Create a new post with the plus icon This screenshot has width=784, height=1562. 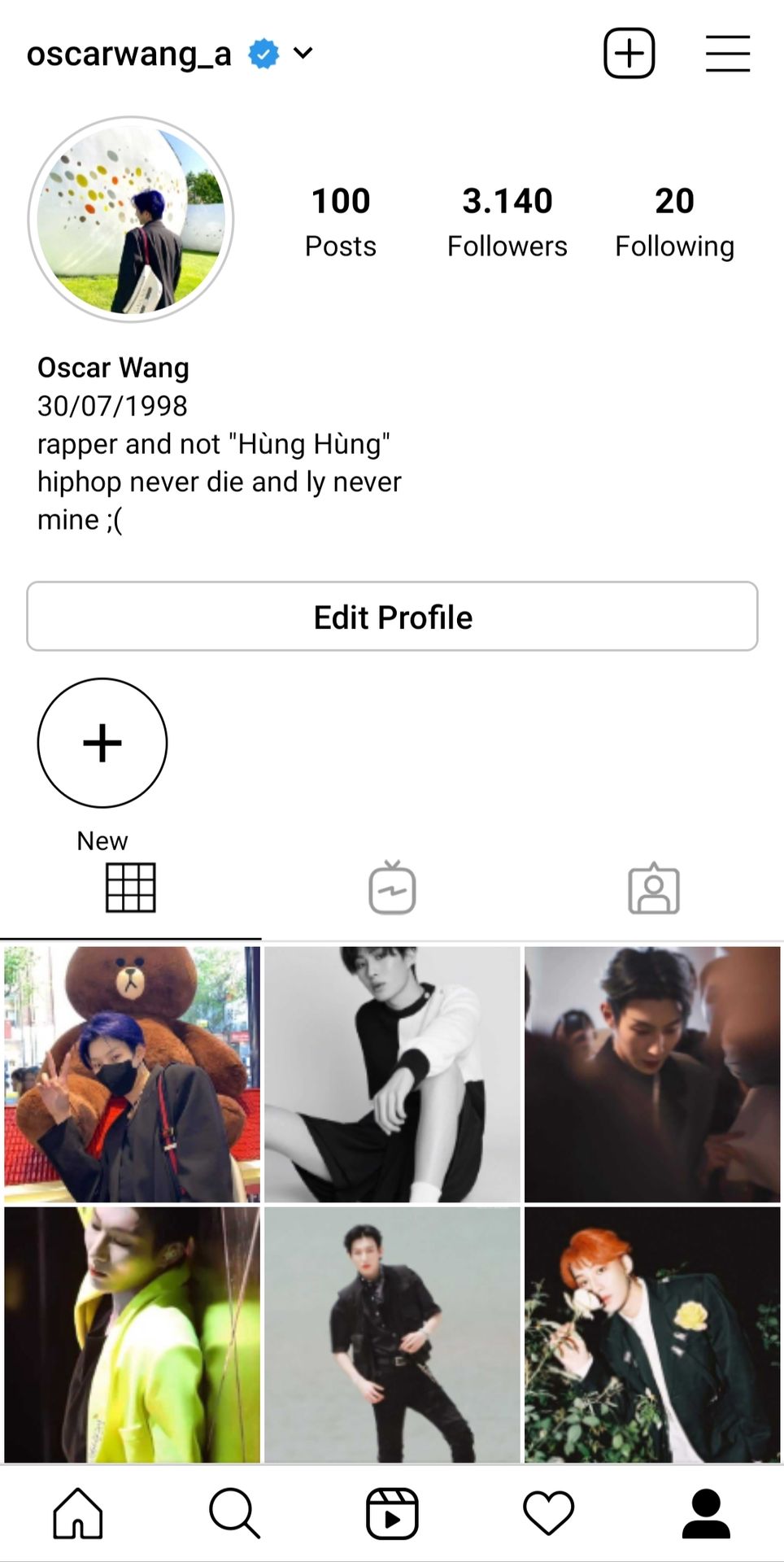pos(629,54)
